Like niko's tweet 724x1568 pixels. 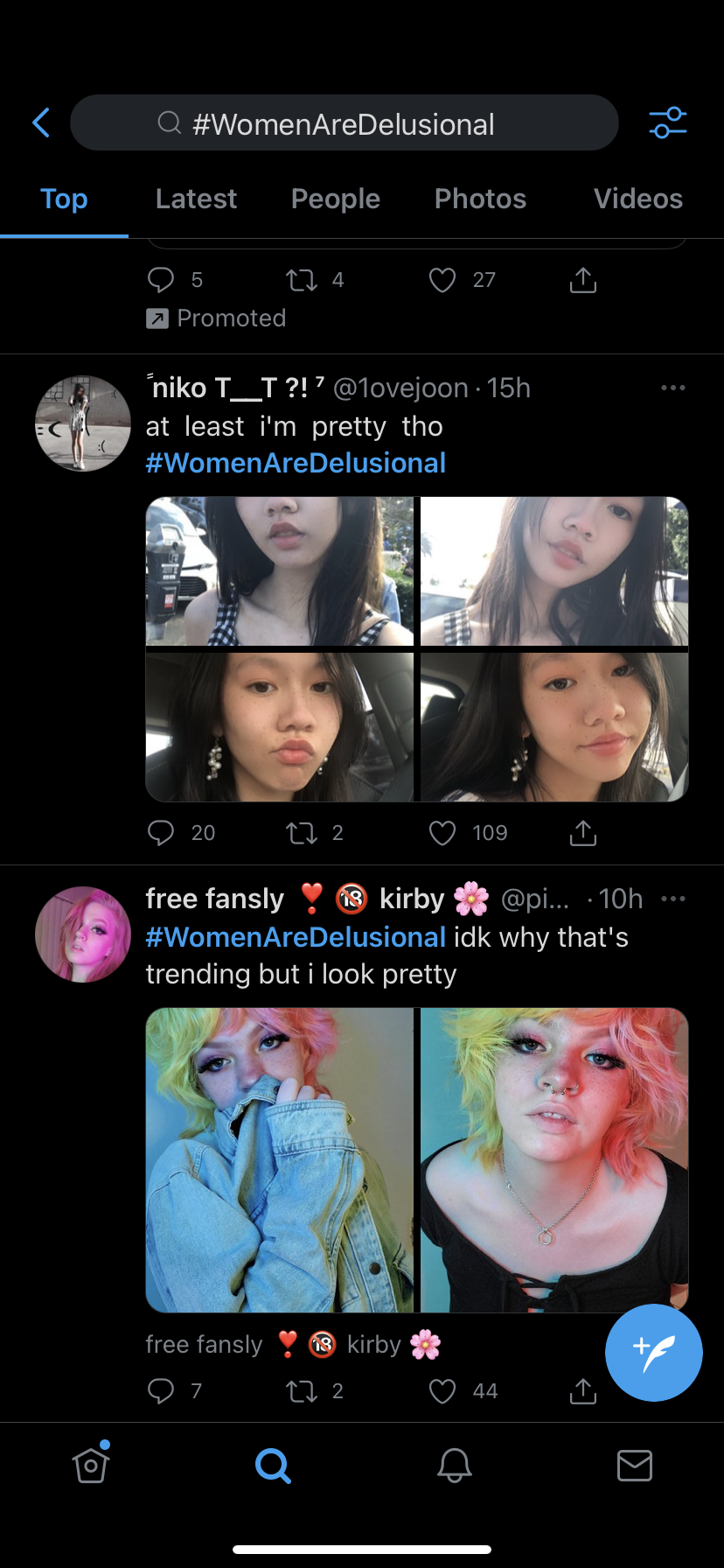coord(442,832)
